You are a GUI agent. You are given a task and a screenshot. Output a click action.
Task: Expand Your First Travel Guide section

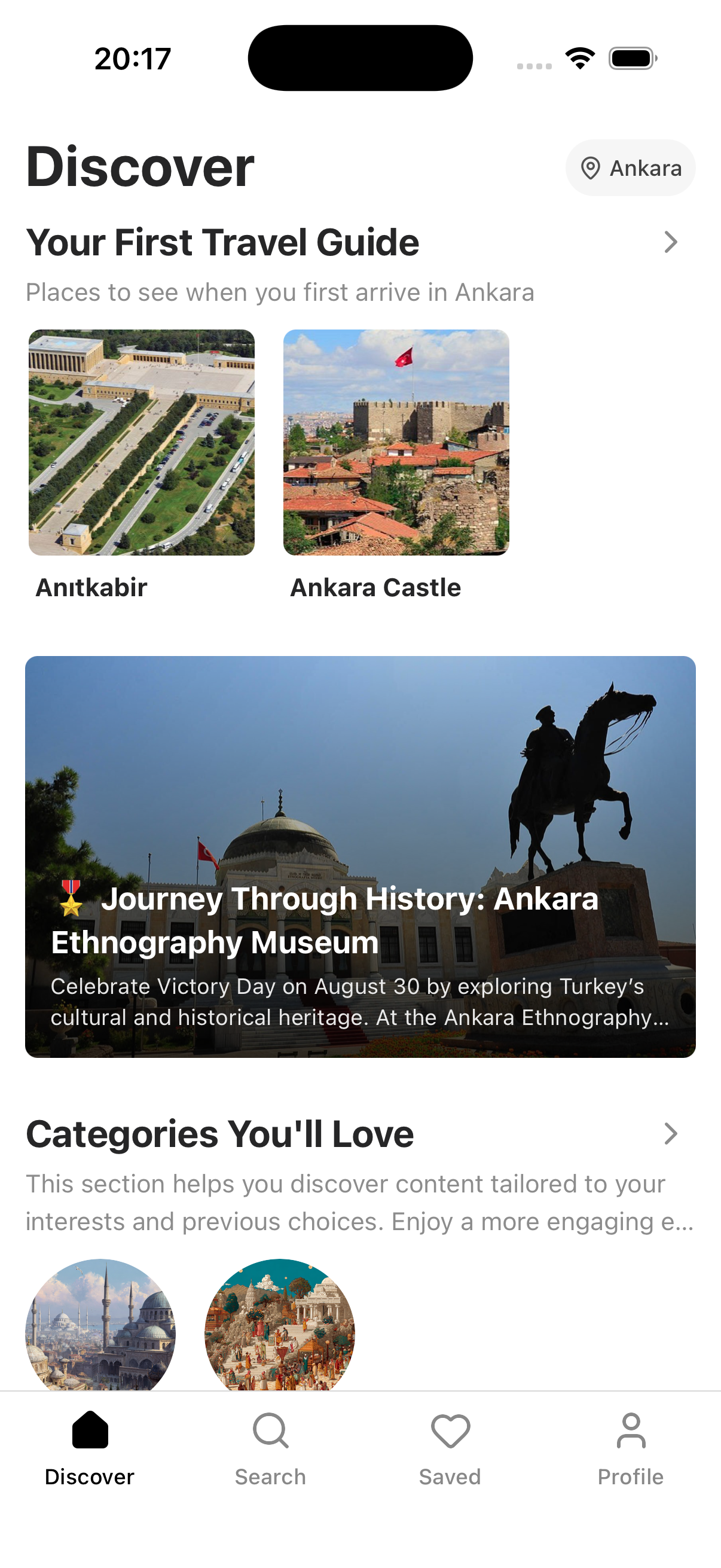(670, 242)
